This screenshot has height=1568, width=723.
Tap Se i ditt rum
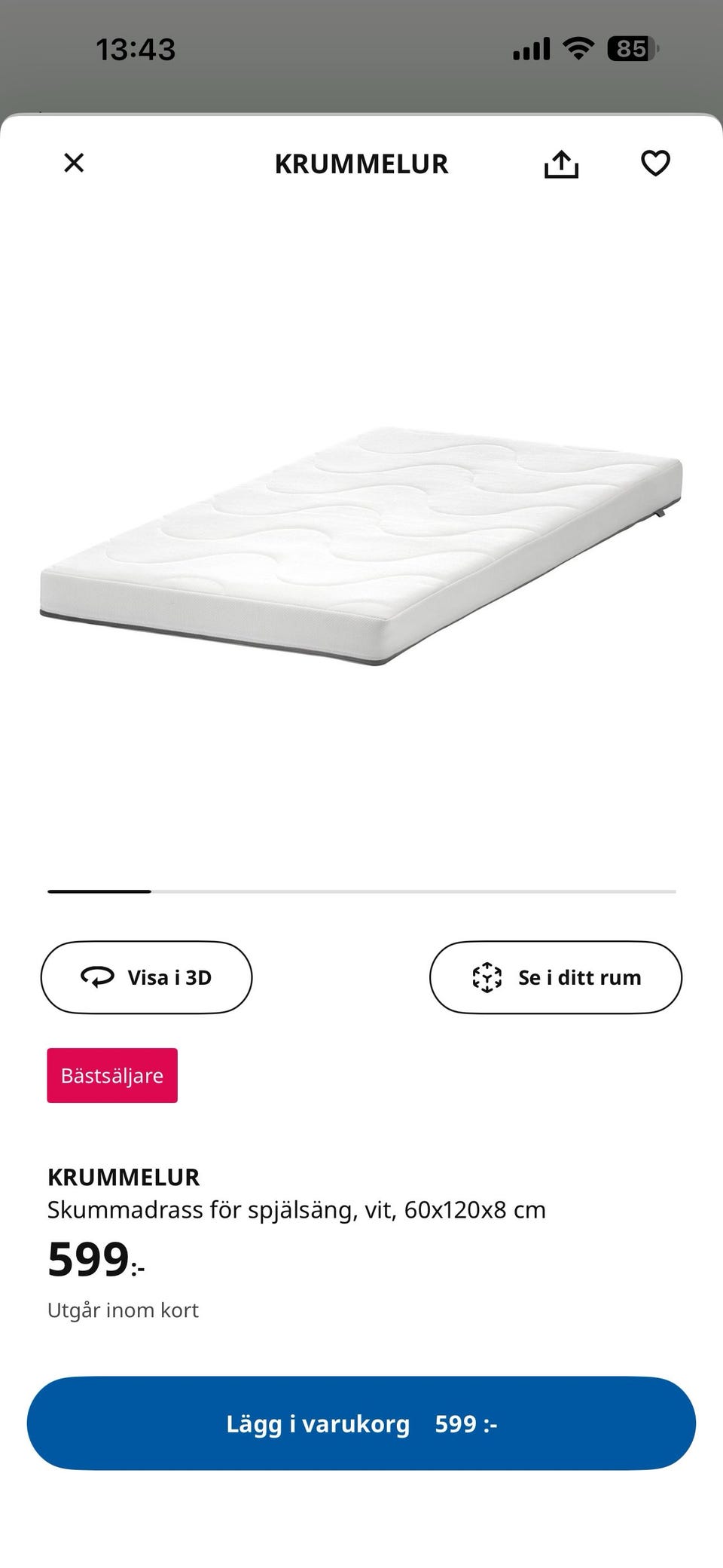click(556, 977)
